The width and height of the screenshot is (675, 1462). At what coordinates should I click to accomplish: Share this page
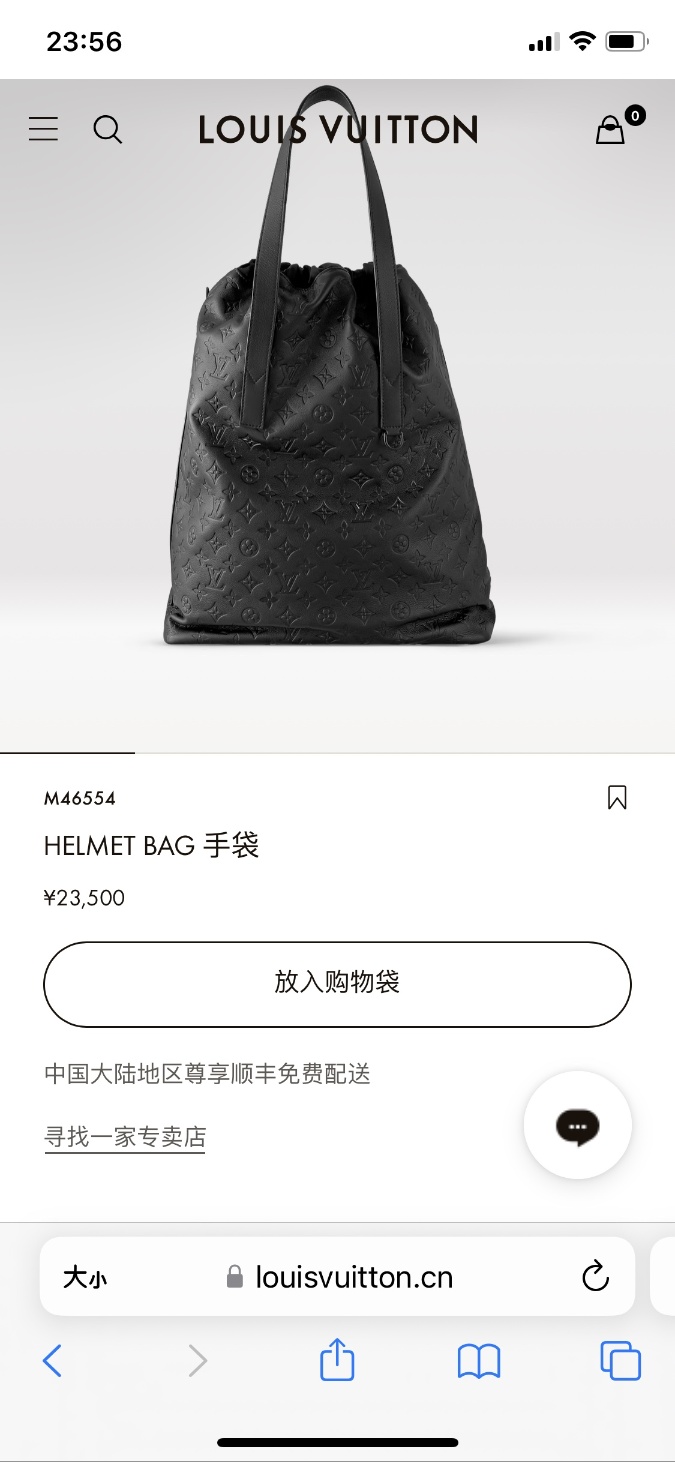tap(337, 1361)
